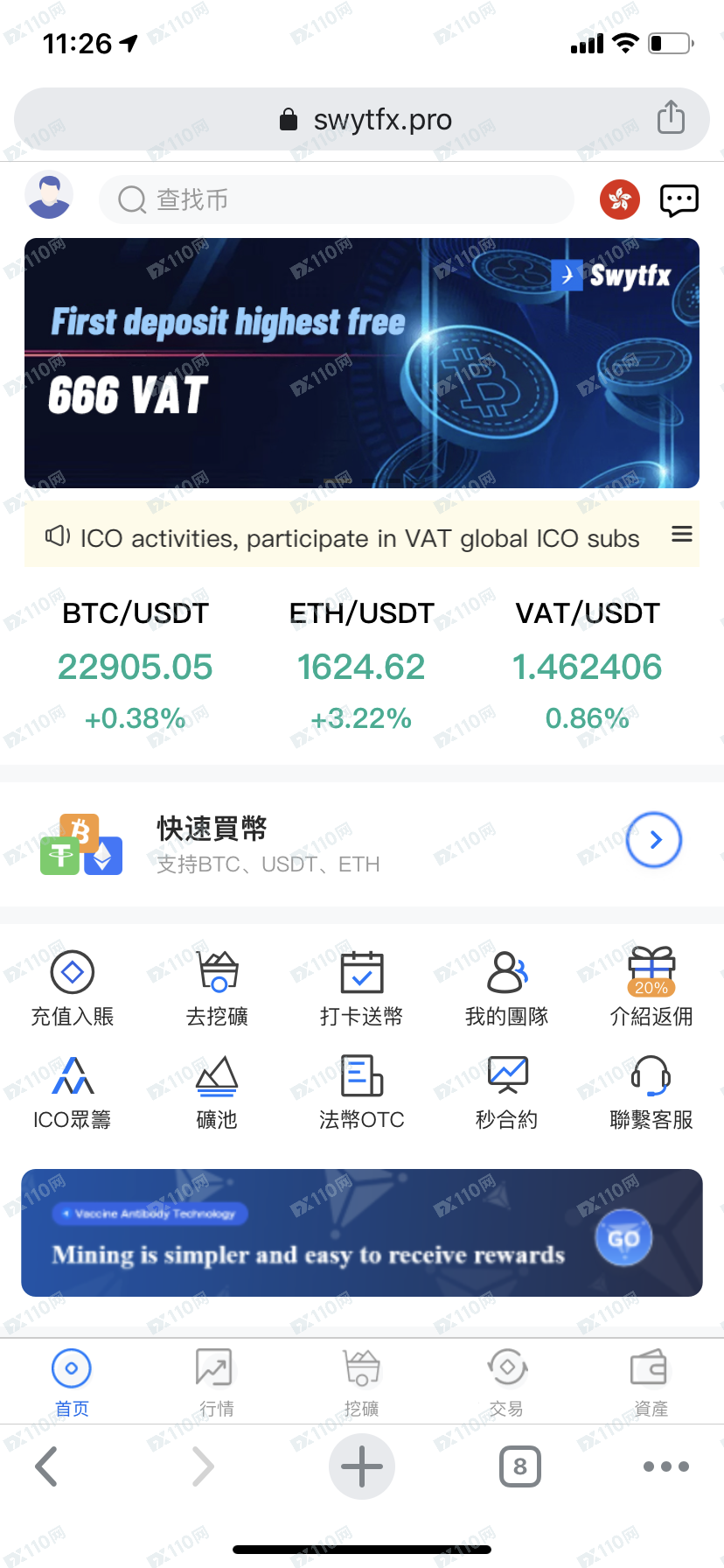Screen dimensions: 724x1568
Task: Open the Hong Kong flag language selector
Action: tap(620, 200)
